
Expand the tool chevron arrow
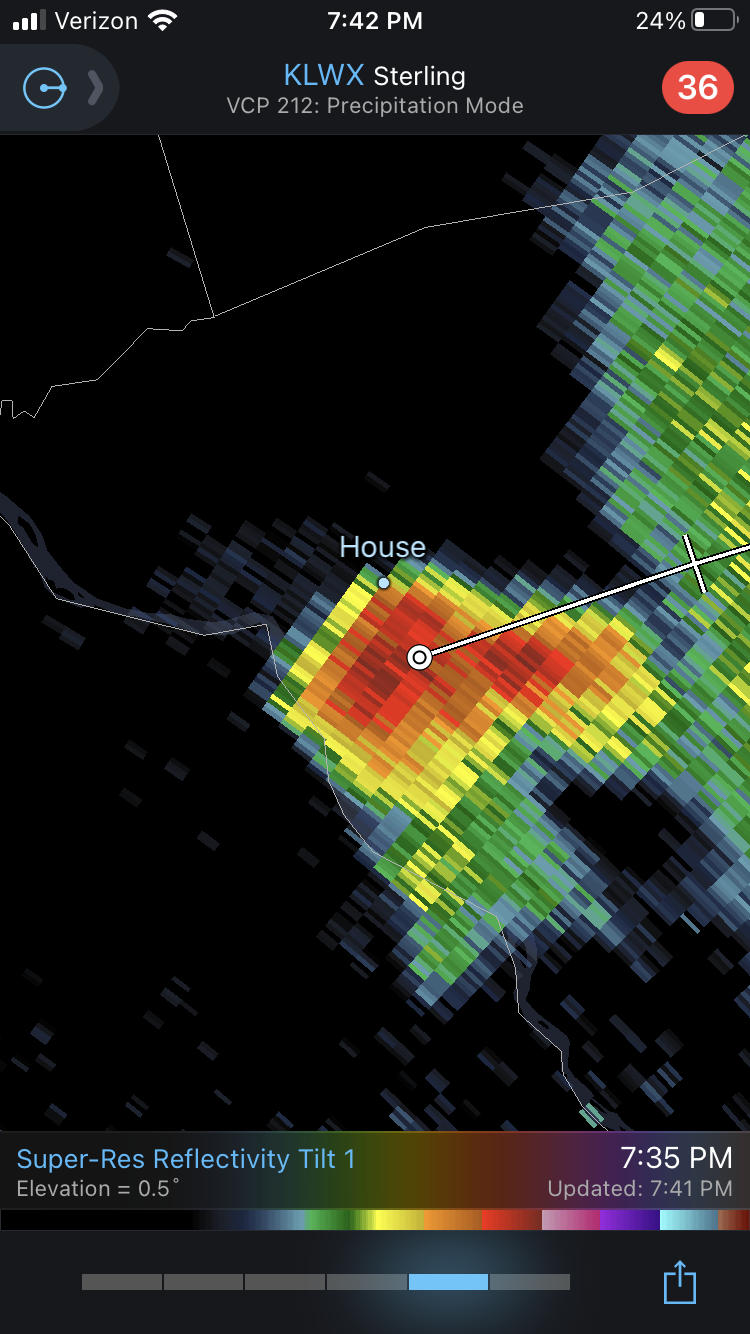[x=95, y=89]
